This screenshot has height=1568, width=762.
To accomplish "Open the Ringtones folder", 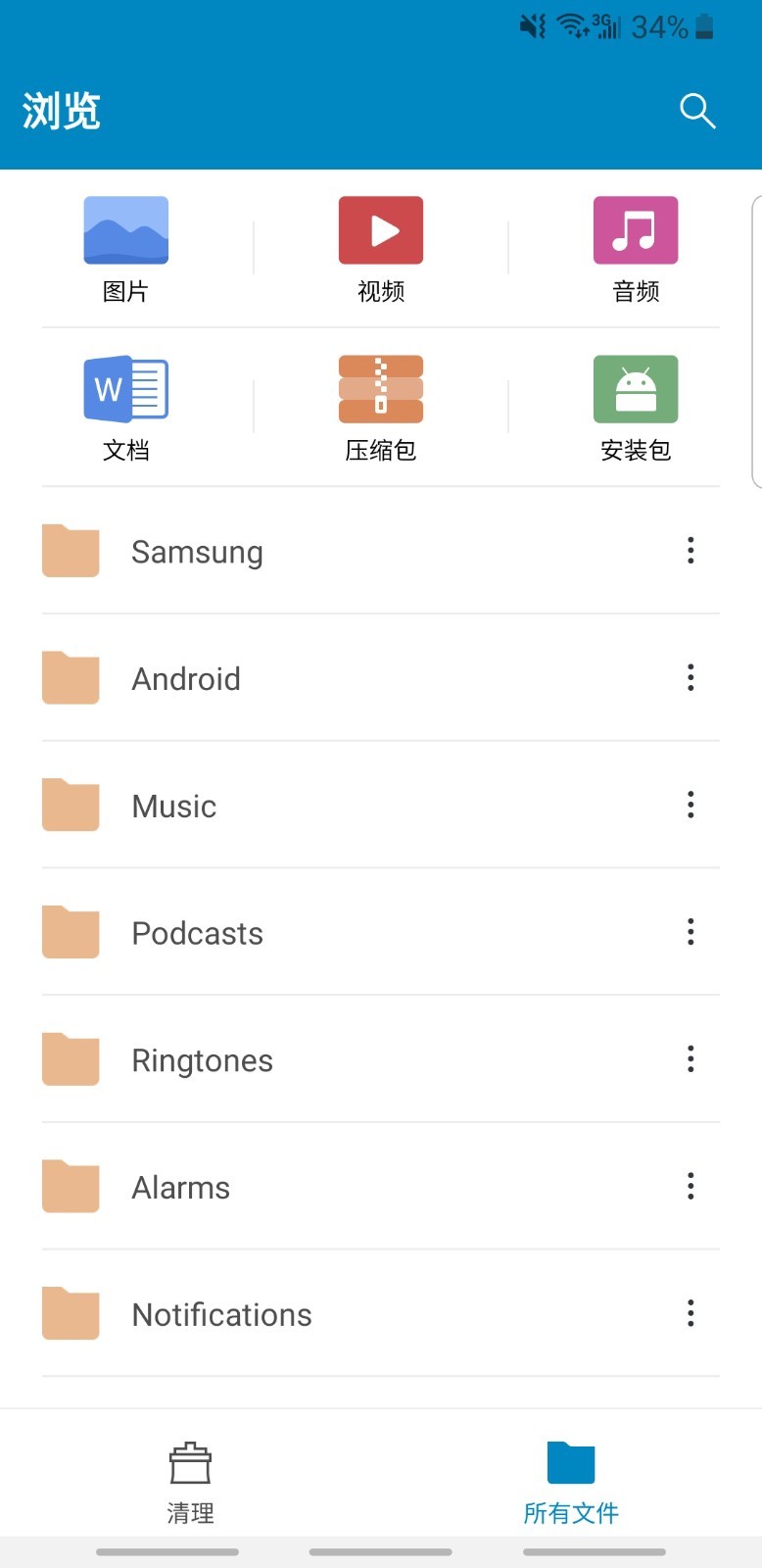I will pyautogui.click(x=294, y=1059).
